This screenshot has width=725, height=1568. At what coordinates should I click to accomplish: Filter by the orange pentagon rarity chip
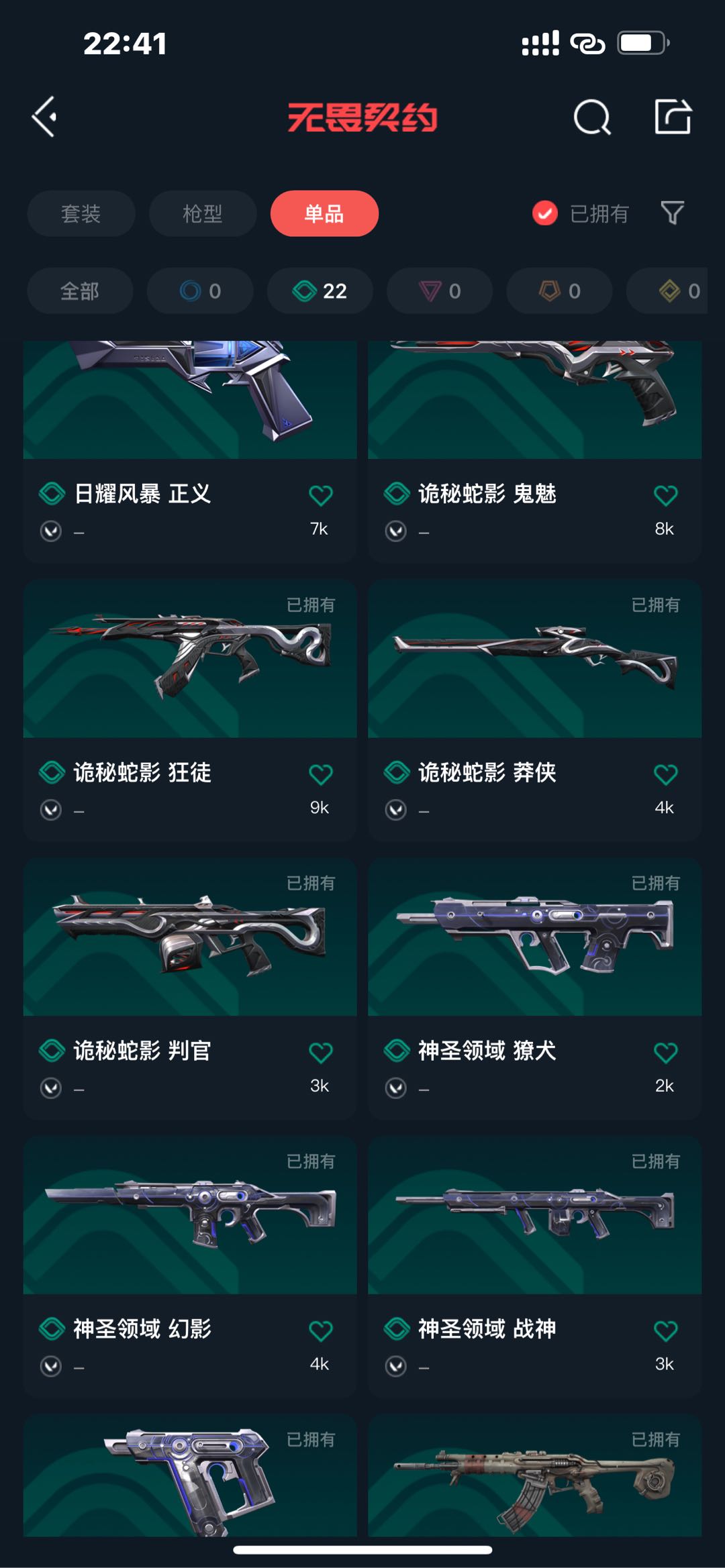pos(559,291)
